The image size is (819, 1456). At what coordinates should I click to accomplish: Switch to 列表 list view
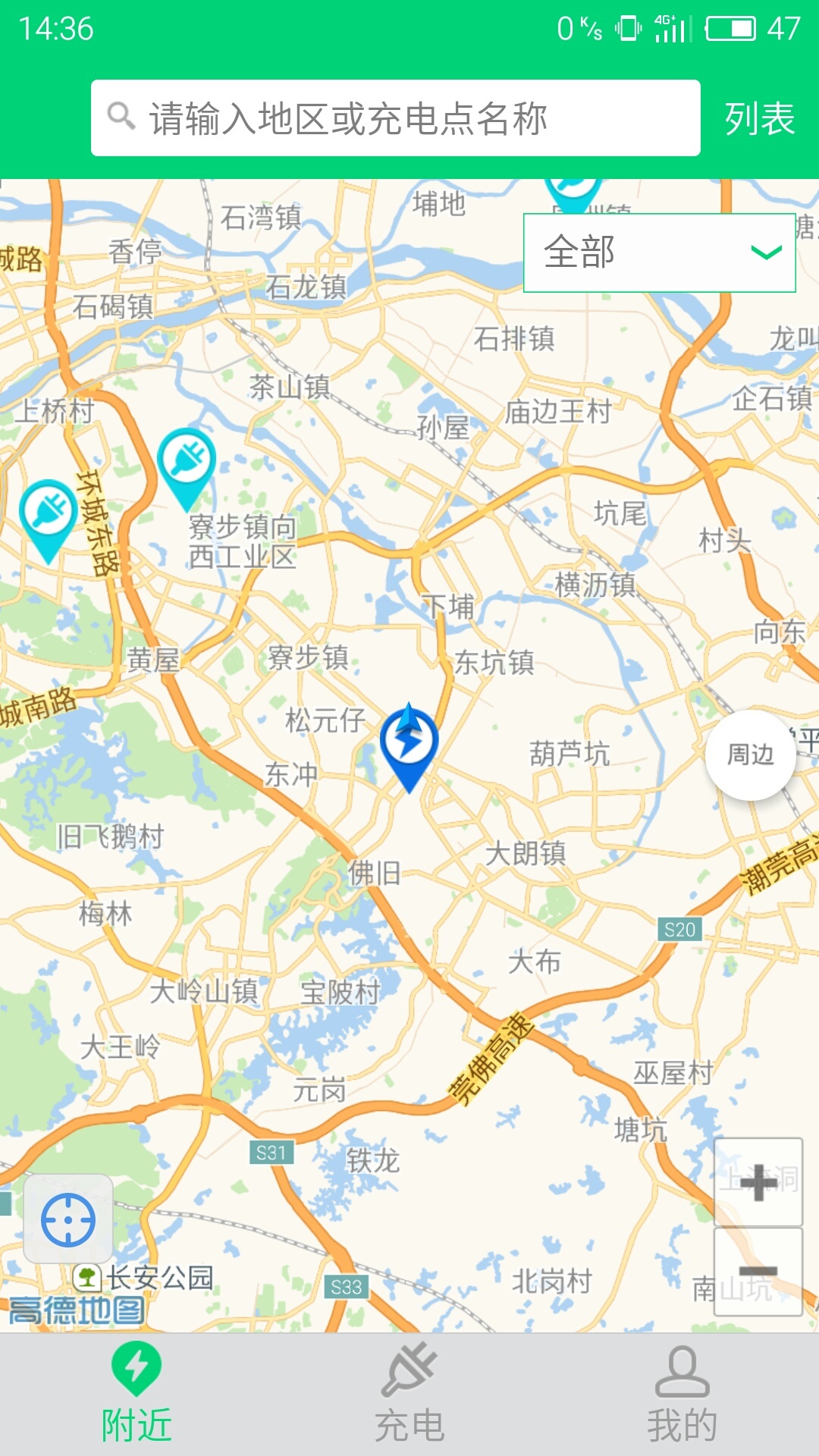point(759,119)
